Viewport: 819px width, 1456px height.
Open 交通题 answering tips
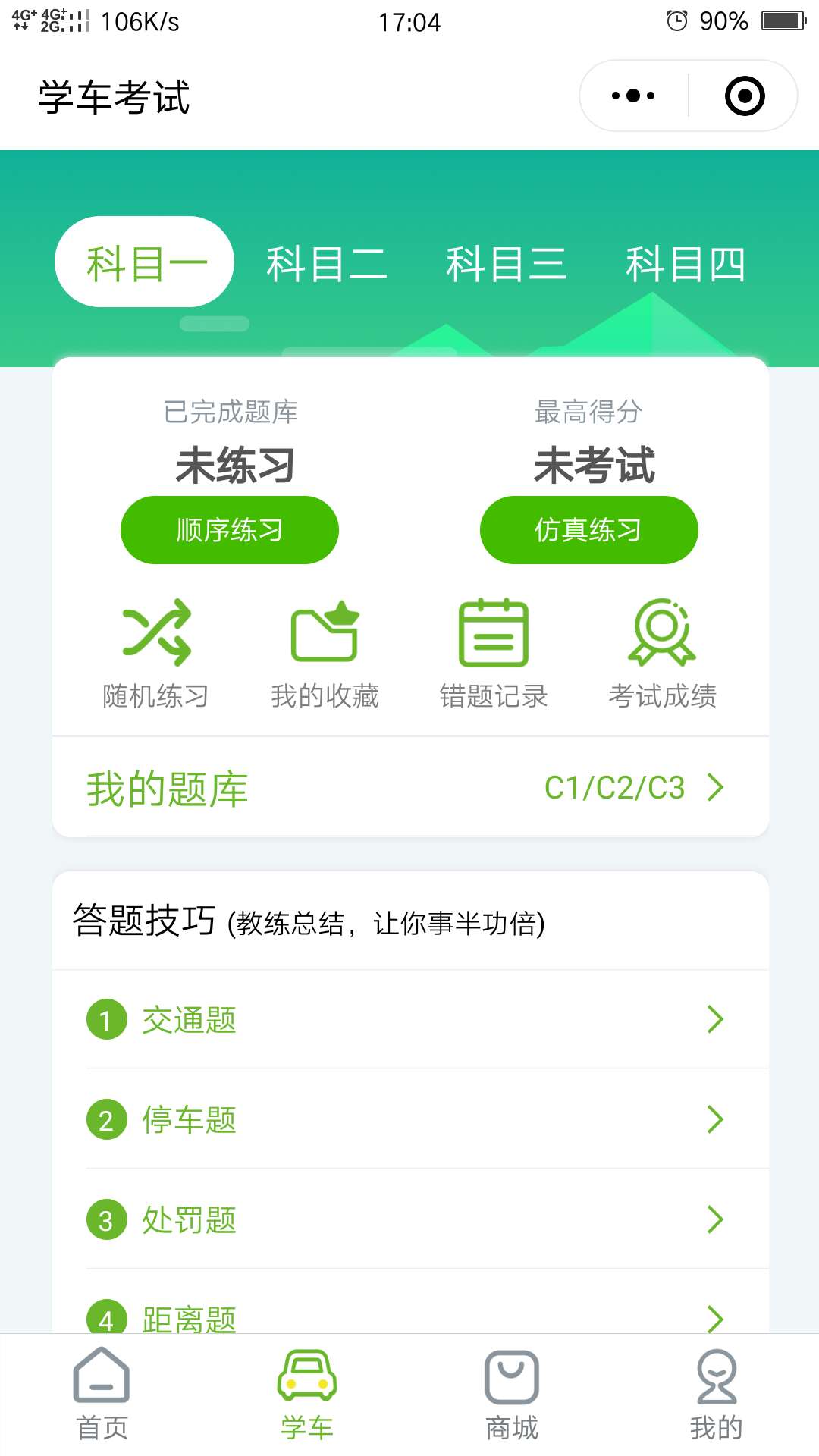tap(409, 1020)
